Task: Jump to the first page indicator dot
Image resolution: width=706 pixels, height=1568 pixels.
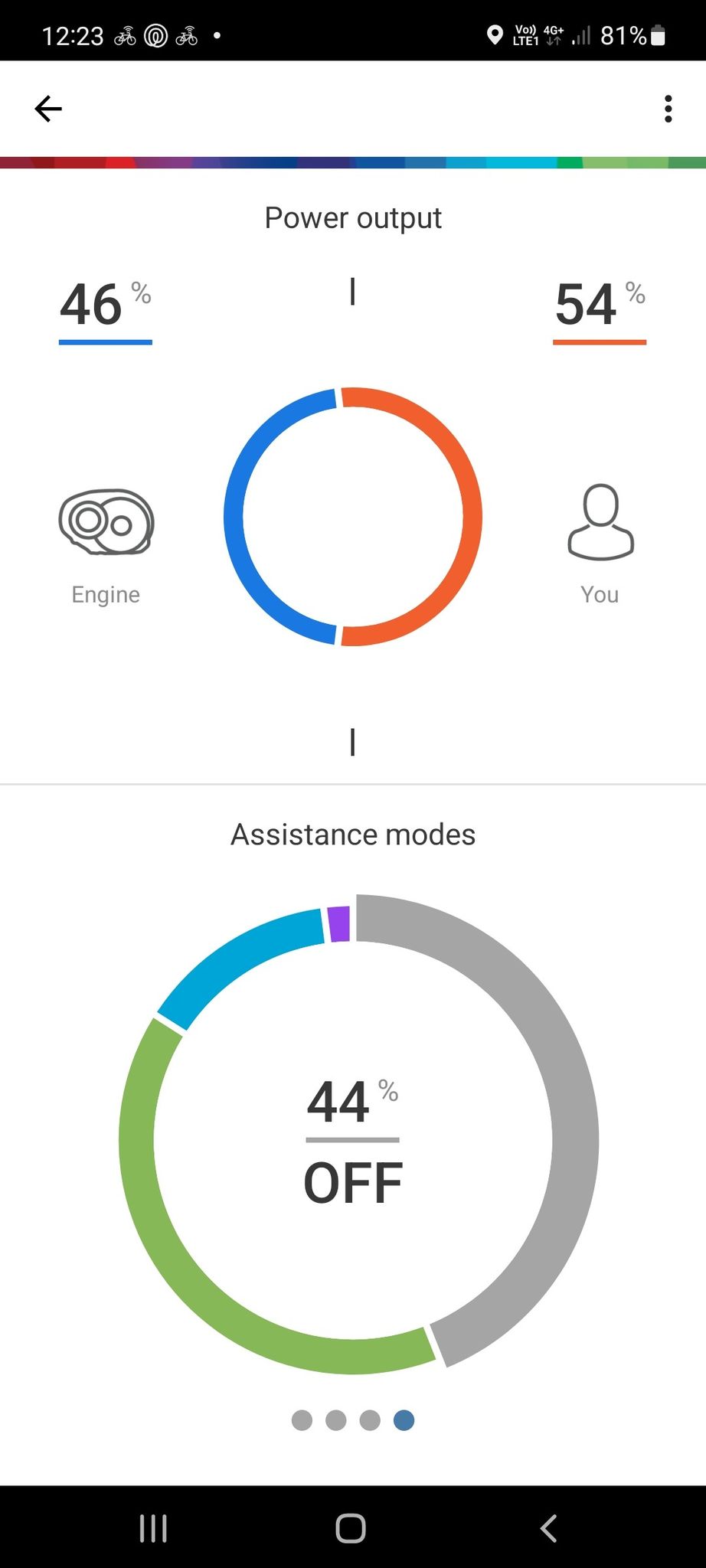Action: click(x=302, y=1420)
